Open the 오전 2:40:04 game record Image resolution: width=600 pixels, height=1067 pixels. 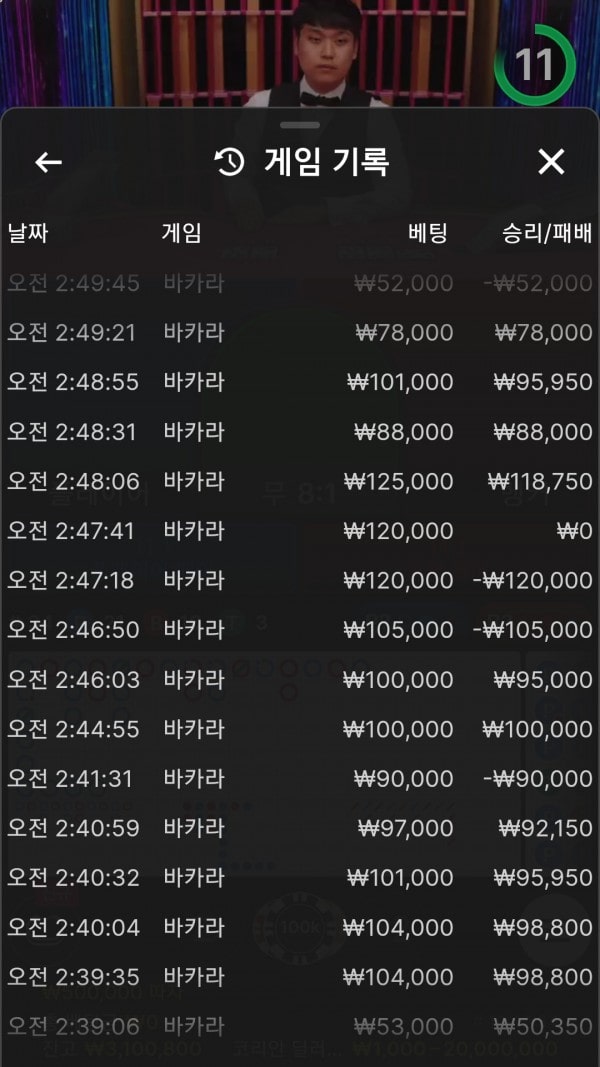point(300,928)
